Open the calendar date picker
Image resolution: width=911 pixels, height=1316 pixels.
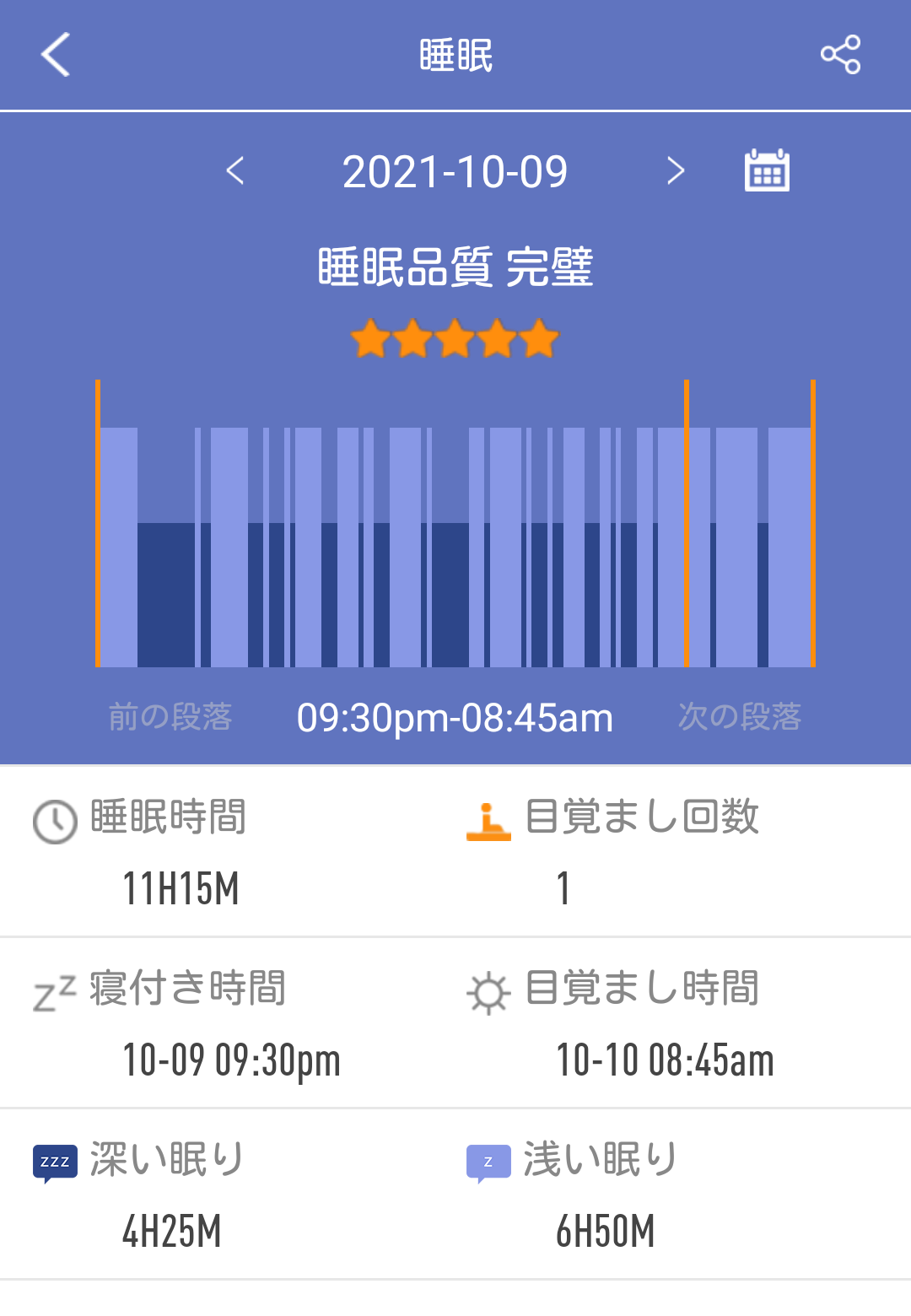click(x=767, y=171)
